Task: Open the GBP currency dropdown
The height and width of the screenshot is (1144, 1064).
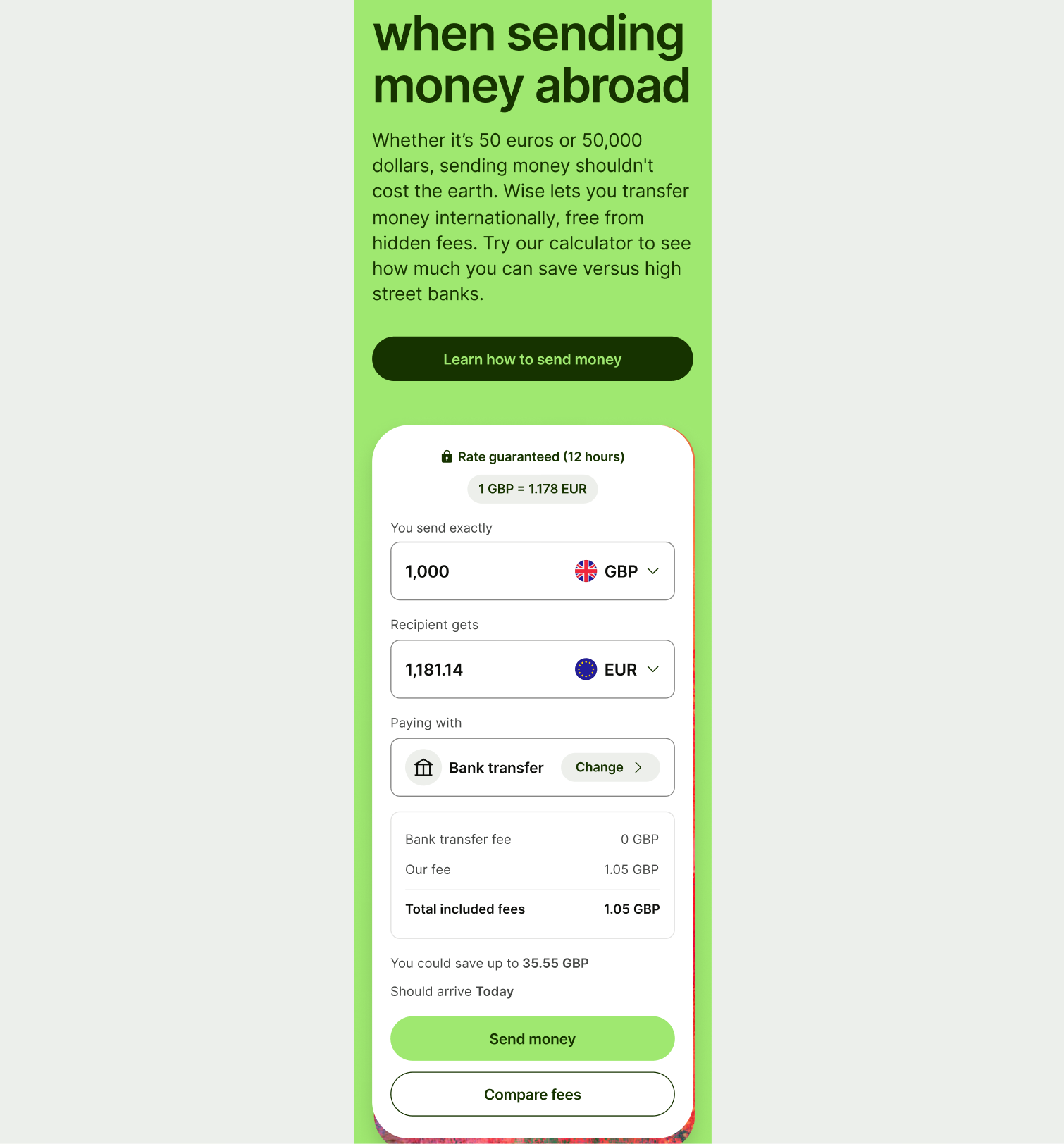Action: (x=618, y=571)
